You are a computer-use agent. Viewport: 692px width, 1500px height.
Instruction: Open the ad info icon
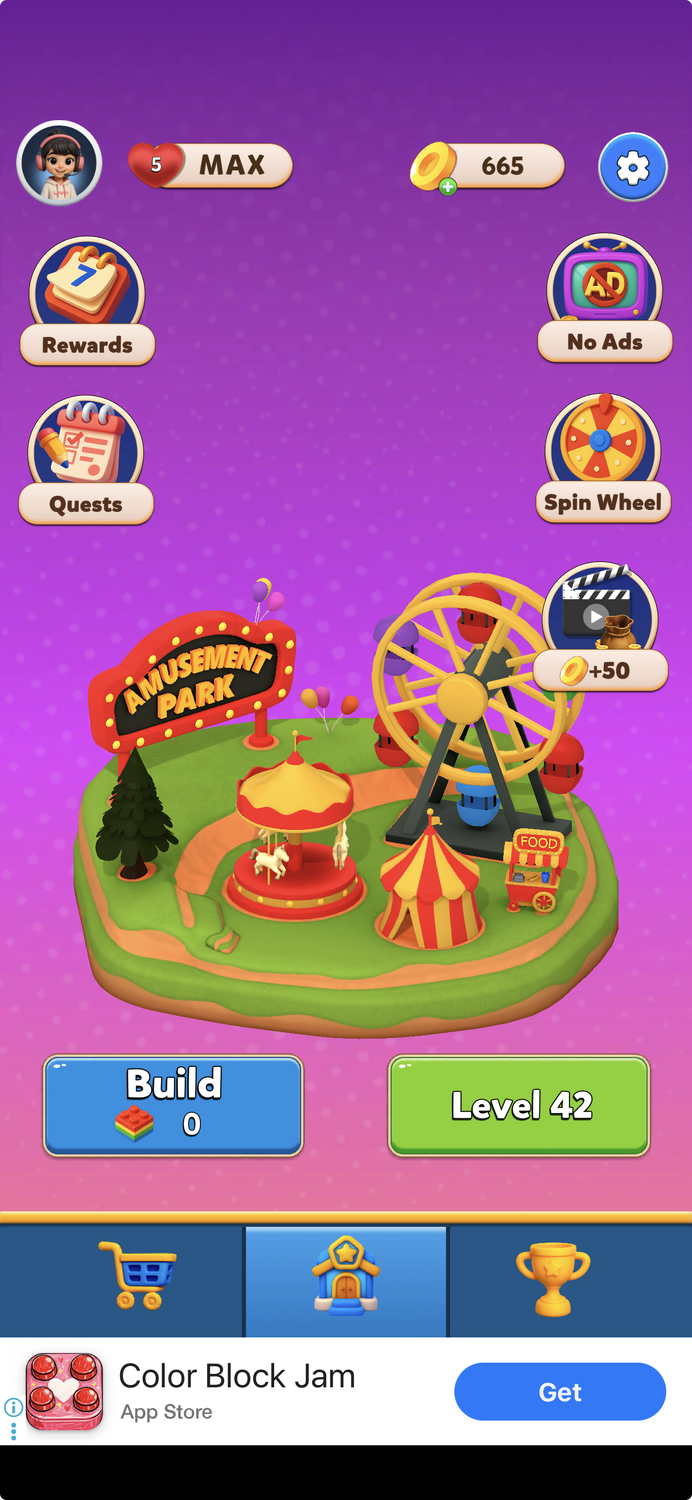click(13, 1407)
